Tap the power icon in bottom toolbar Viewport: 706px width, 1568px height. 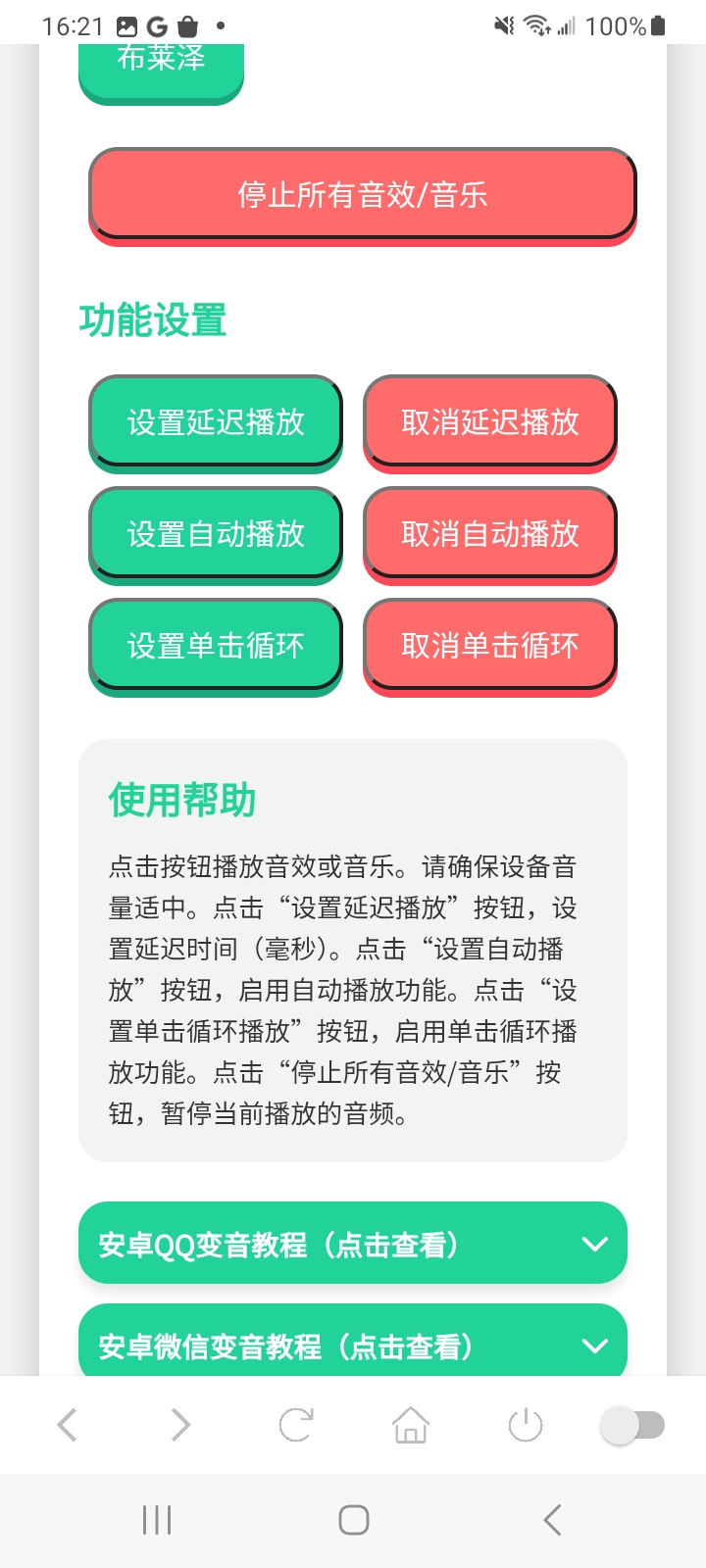point(526,1425)
